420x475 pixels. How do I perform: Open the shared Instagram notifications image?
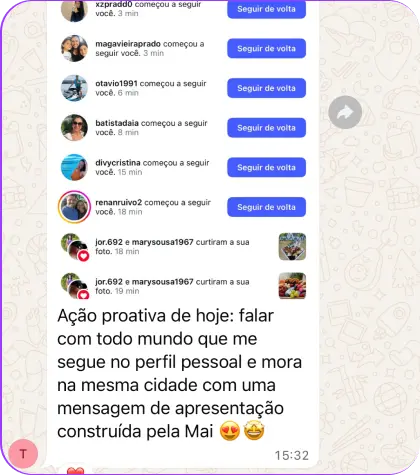(x=183, y=151)
